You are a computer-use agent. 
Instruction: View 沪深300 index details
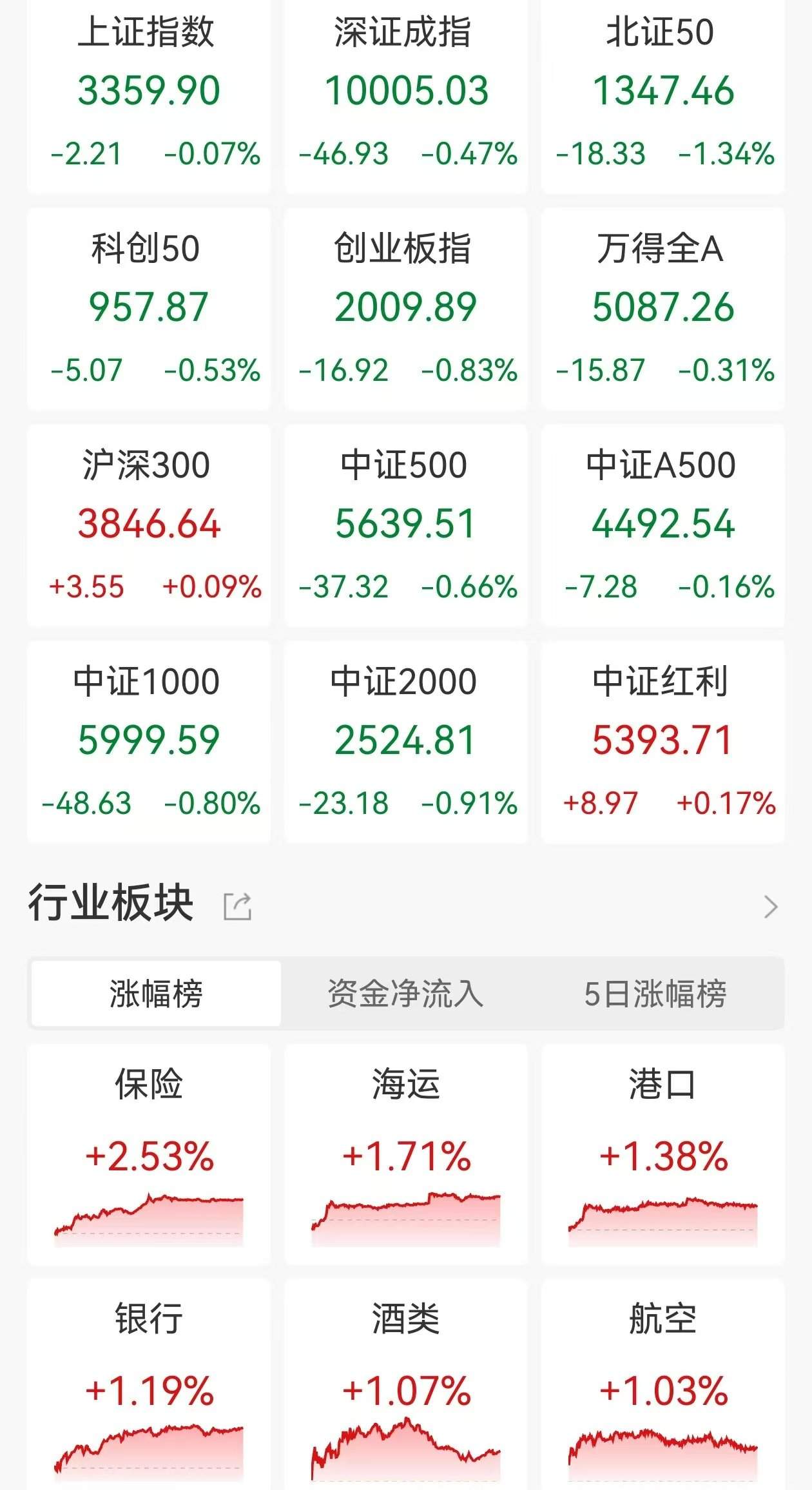tap(149, 525)
